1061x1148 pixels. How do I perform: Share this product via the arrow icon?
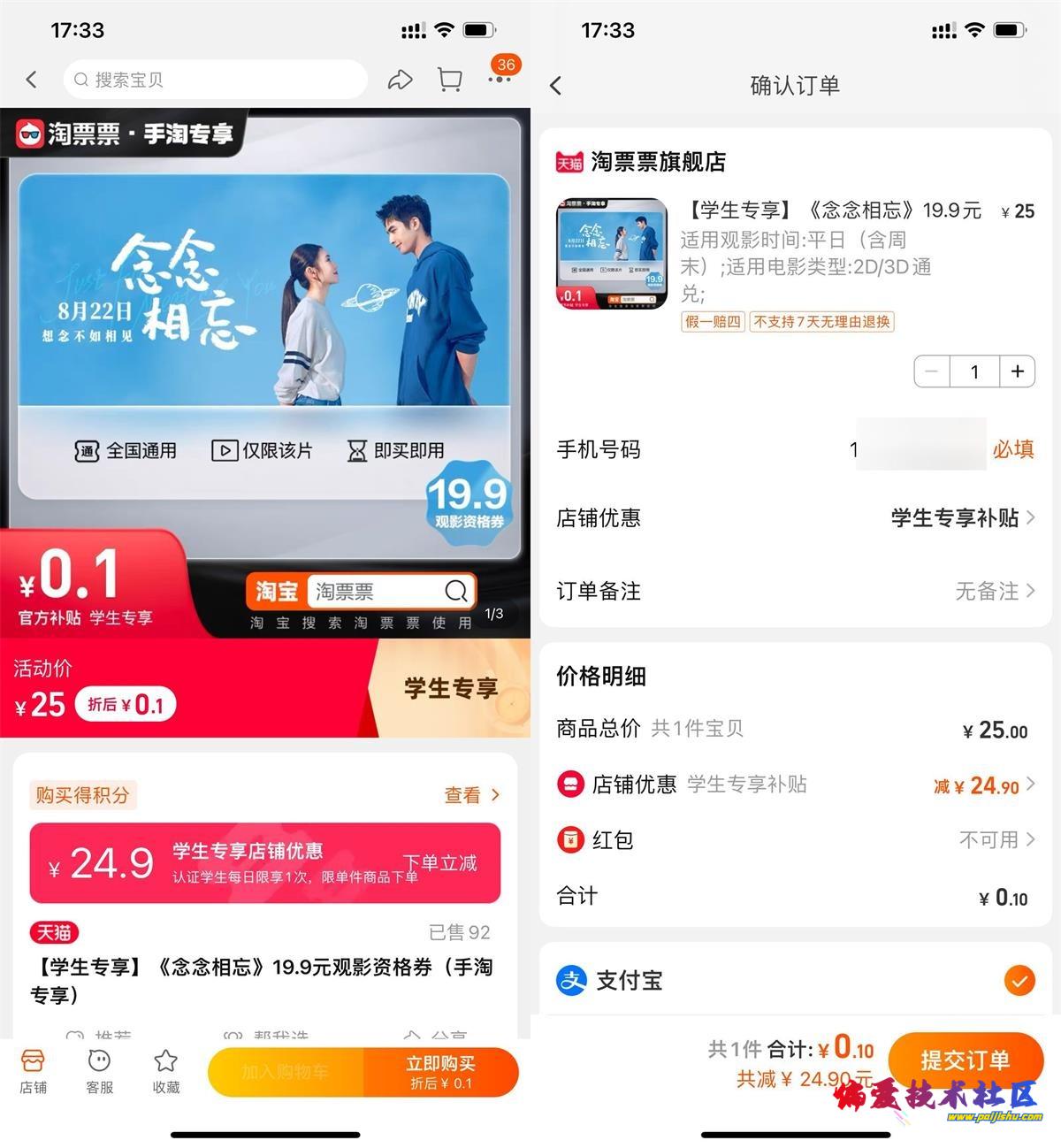coord(400,80)
